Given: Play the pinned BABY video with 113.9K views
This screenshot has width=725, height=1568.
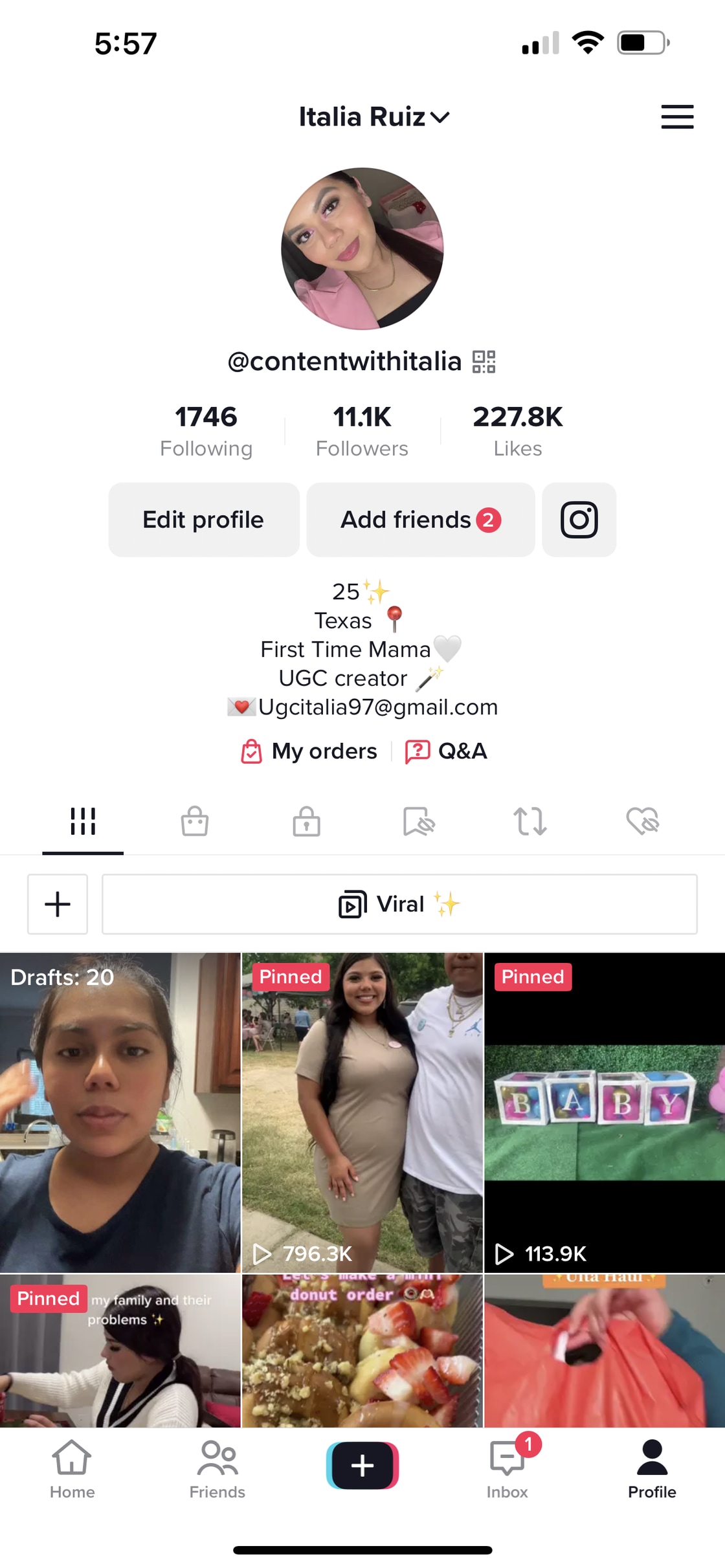Looking at the screenshot, I should coord(604,1112).
